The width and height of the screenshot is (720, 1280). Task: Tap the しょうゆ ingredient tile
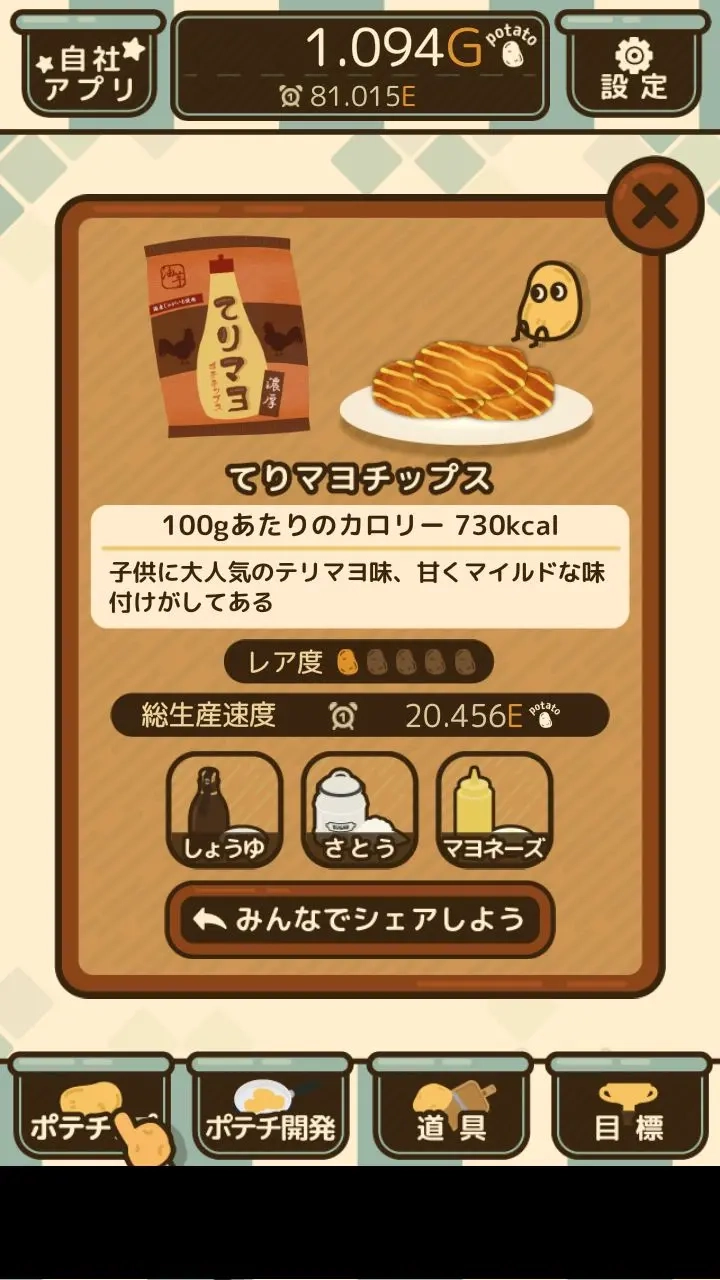click(224, 810)
